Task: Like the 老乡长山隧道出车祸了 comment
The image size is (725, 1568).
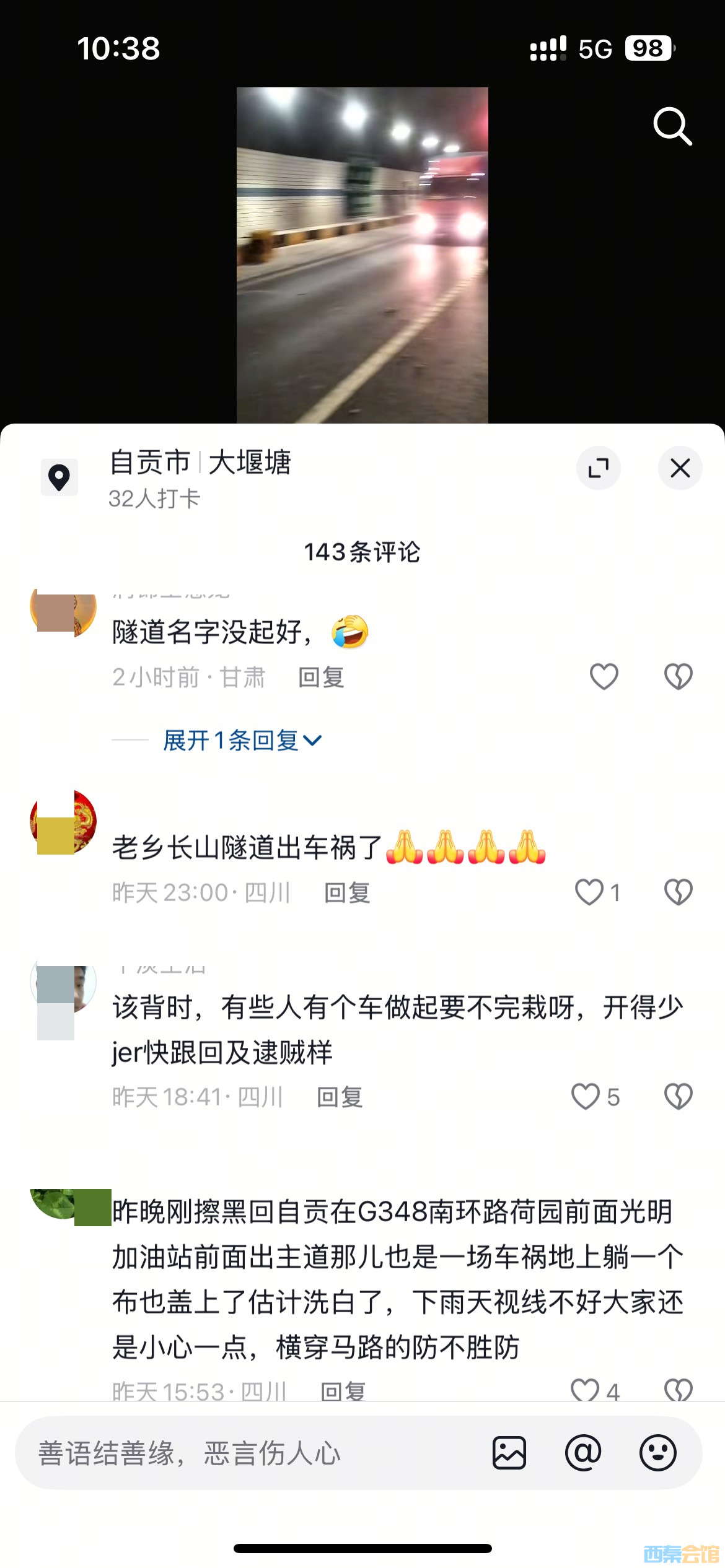Action: click(589, 892)
